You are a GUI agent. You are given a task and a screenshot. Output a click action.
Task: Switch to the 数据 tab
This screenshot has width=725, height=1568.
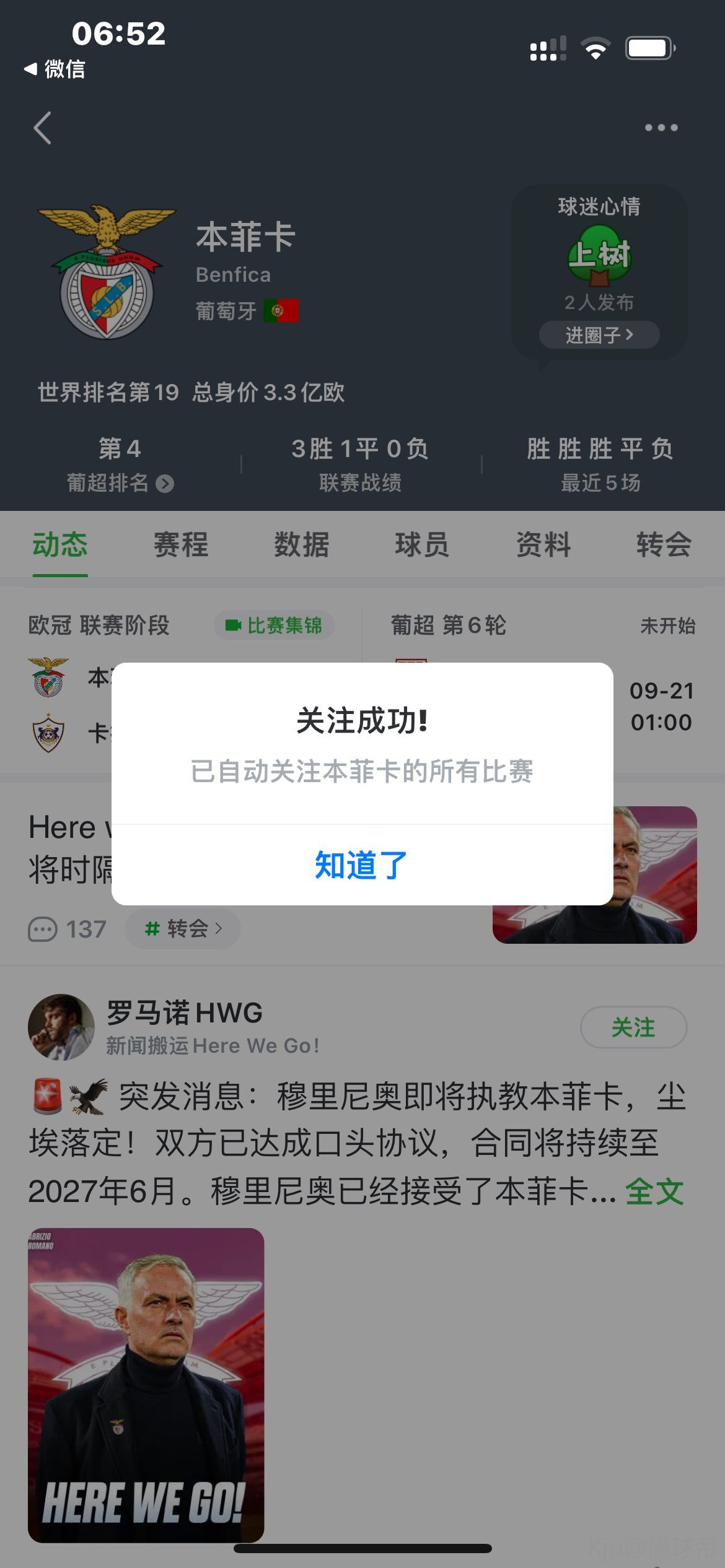click(302, 545)
